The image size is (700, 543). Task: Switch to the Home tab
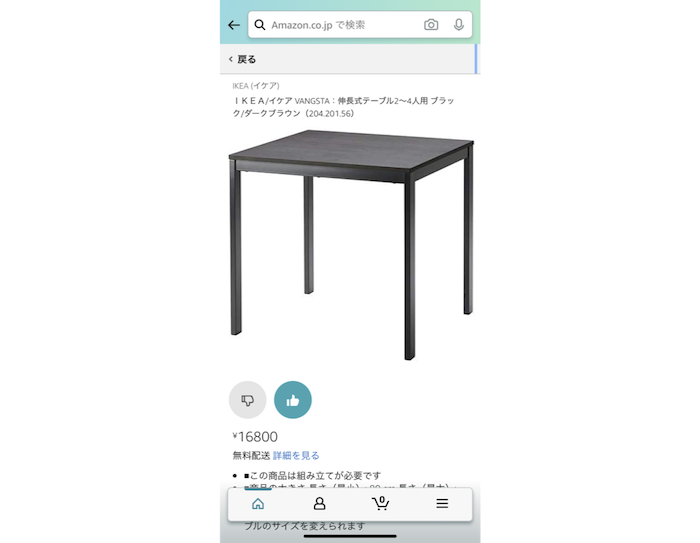(258, 504)
